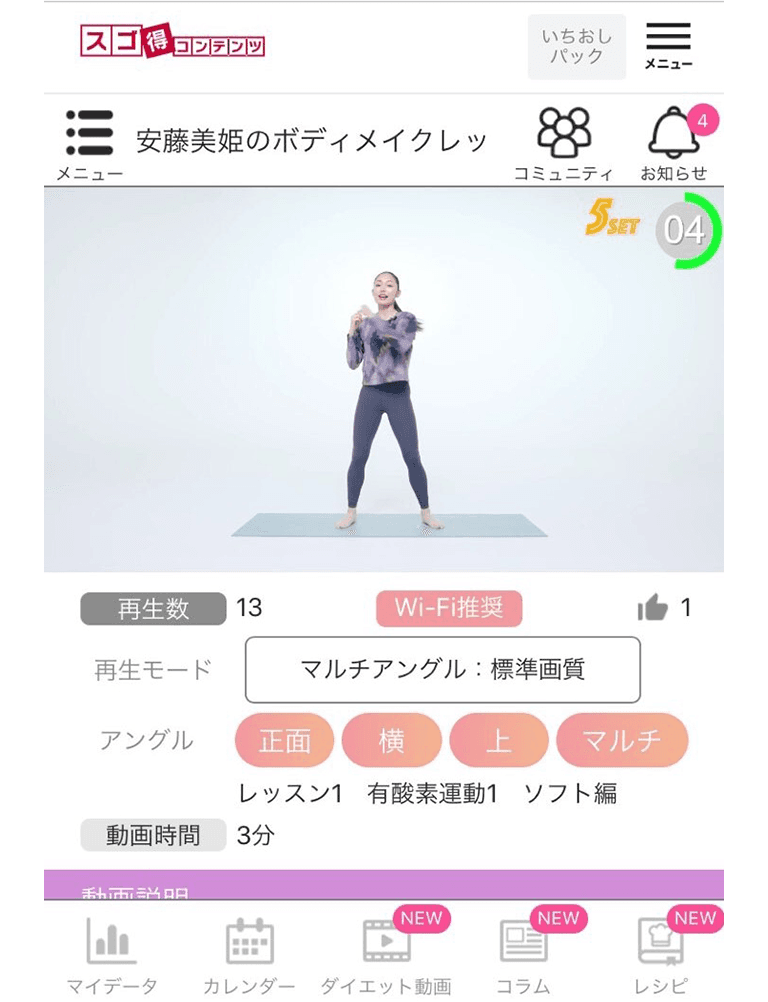Open the コミュニティ page
The image size is (768, 1002).
pos(563,145)
